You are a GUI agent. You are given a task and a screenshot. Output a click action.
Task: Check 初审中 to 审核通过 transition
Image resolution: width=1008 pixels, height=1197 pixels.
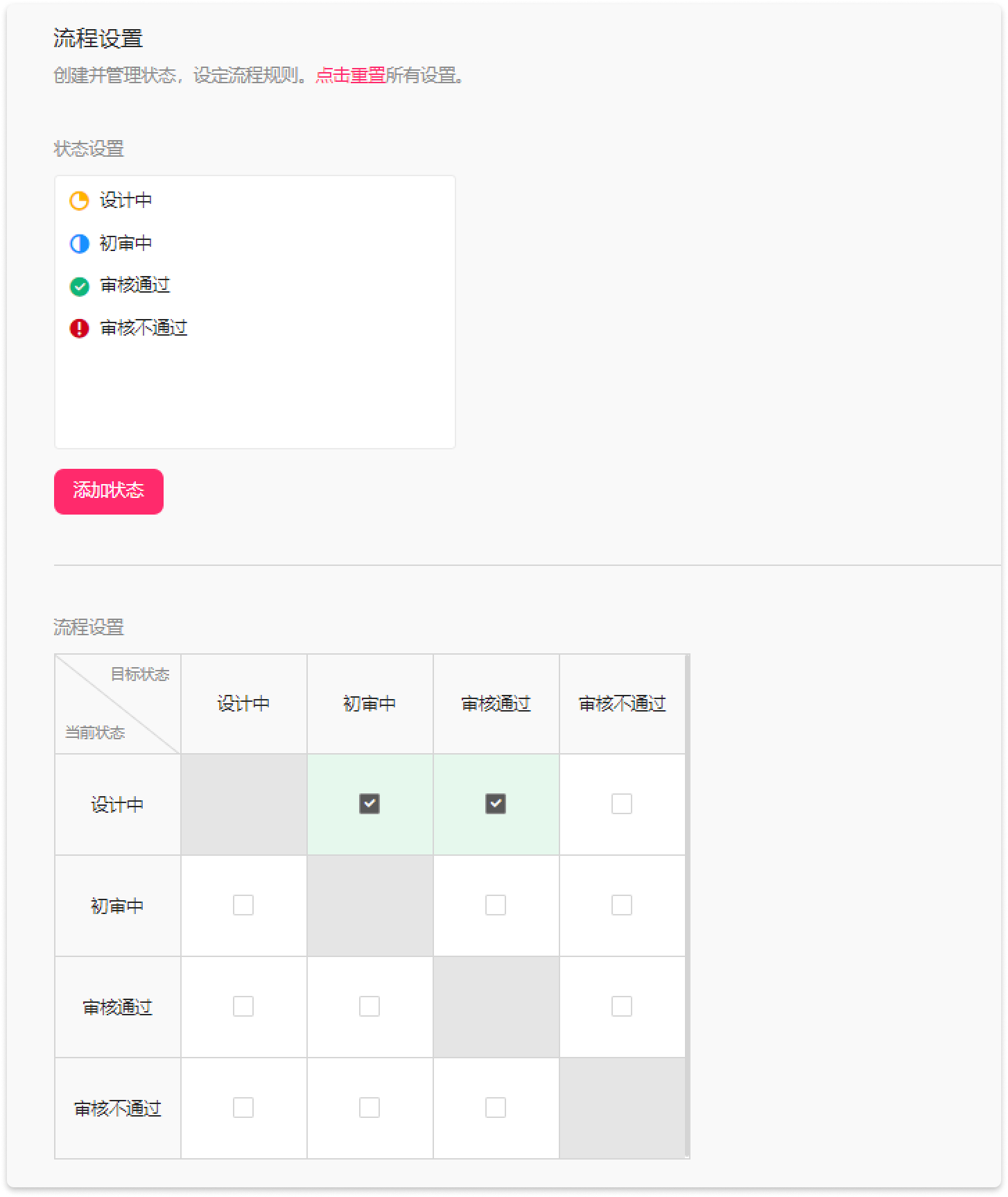click(x=496, y=905)
